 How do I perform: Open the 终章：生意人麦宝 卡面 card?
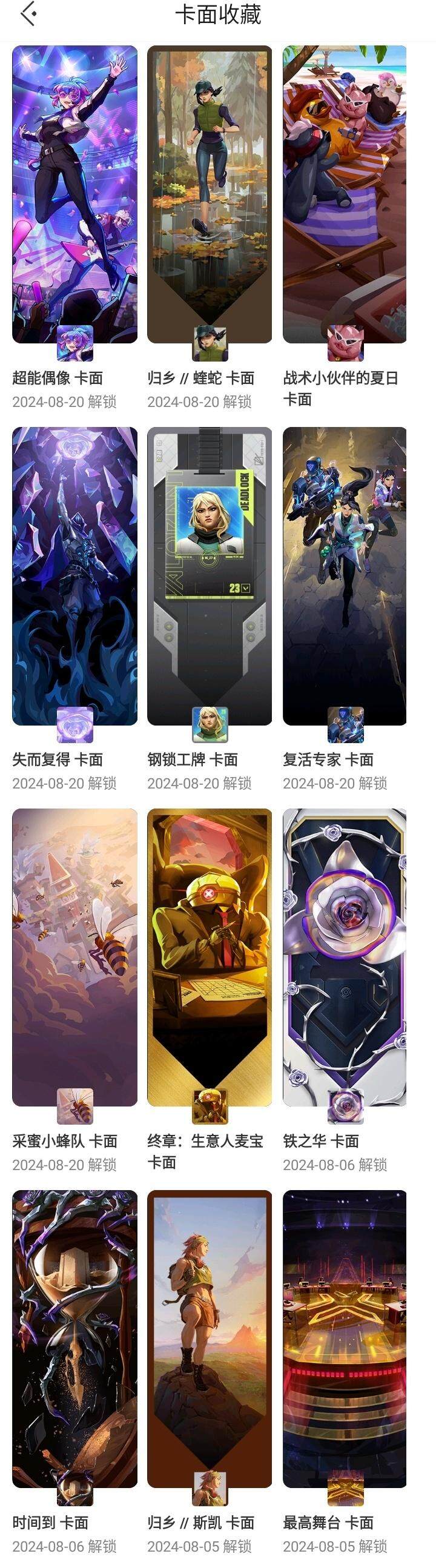(x=210, y=957)
